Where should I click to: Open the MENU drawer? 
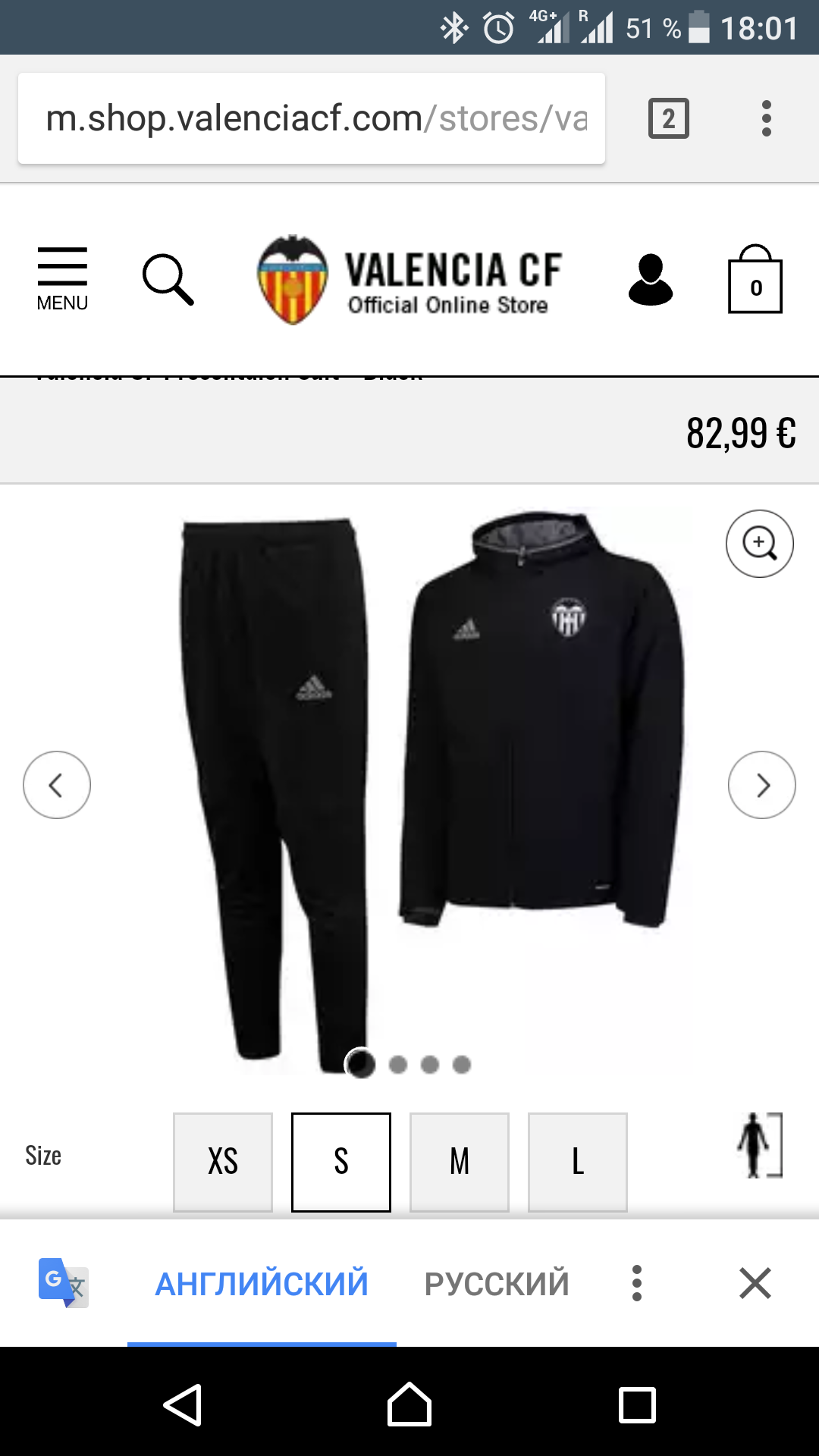(62, 278)
